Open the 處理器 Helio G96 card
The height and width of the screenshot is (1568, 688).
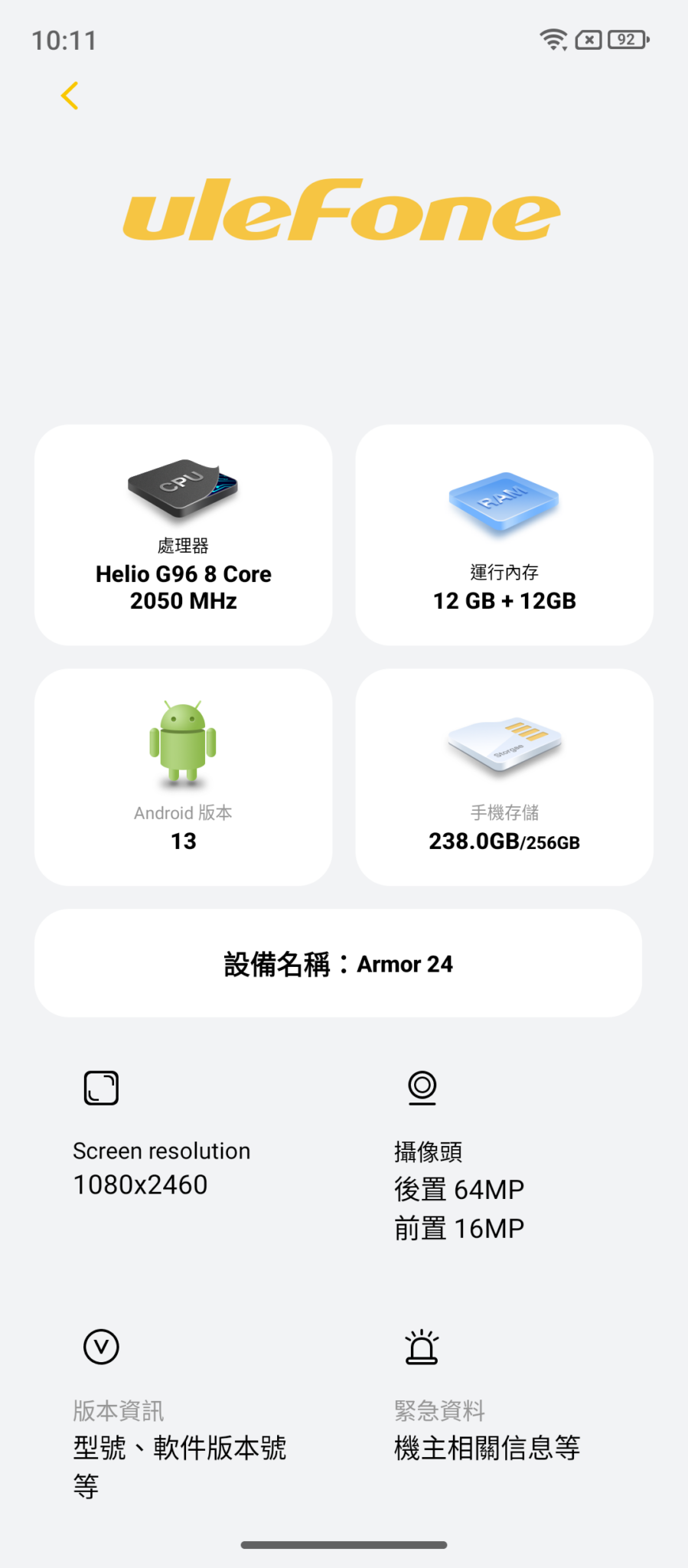click(184, 535)
